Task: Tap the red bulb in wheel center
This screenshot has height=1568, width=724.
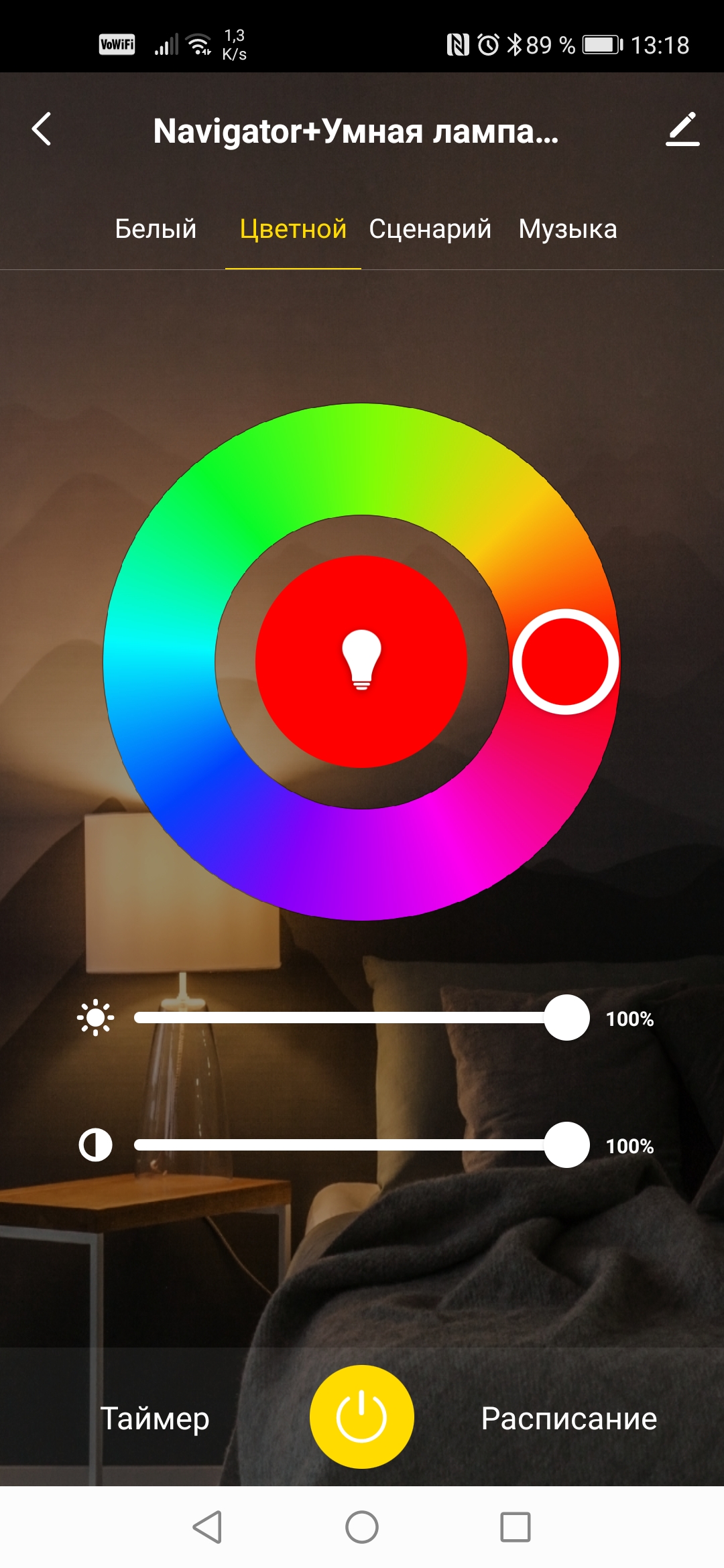Action: [x=361, y=661]
